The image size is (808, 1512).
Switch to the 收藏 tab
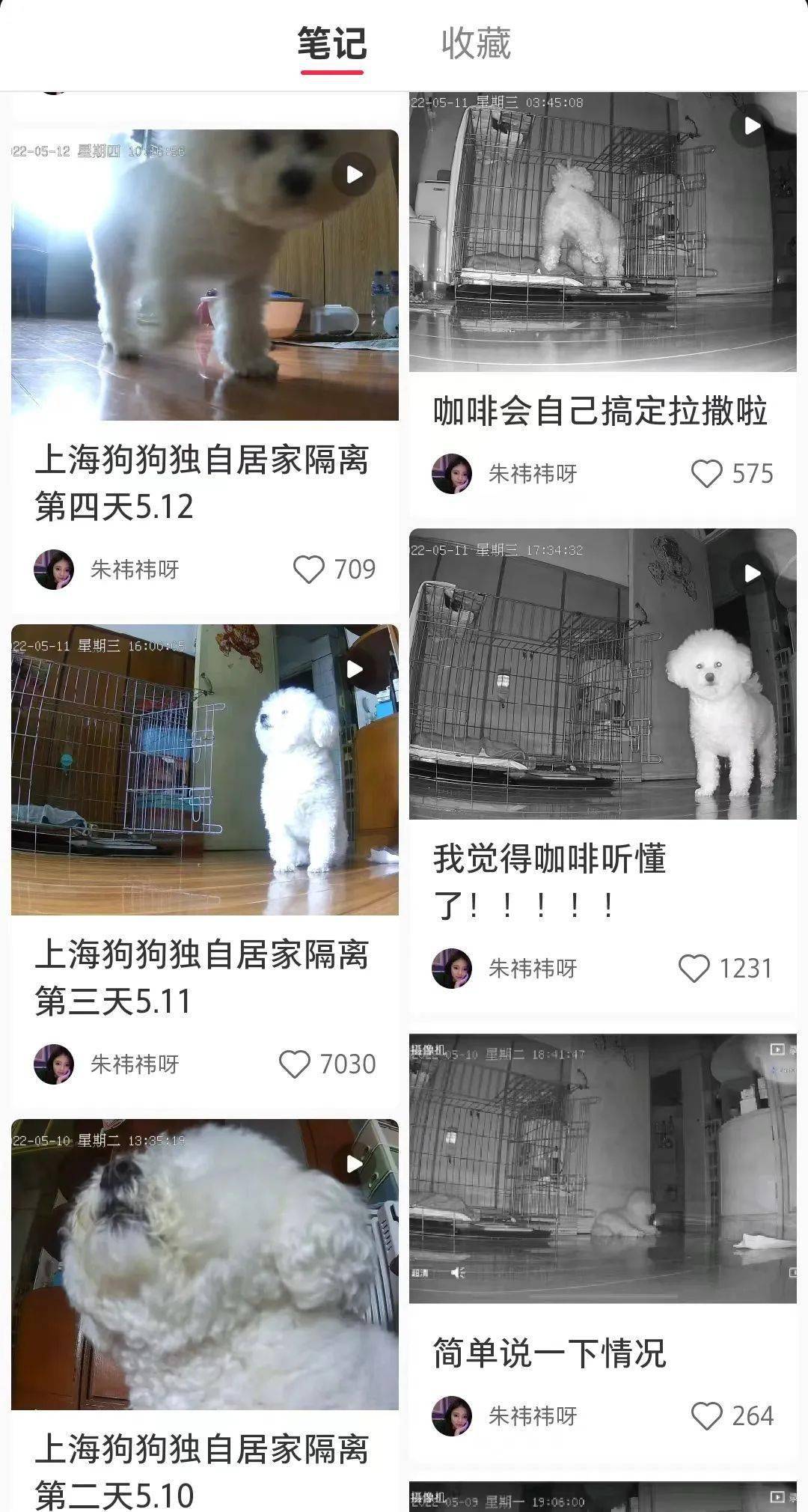pyautogui.click(x=476, y=45)
